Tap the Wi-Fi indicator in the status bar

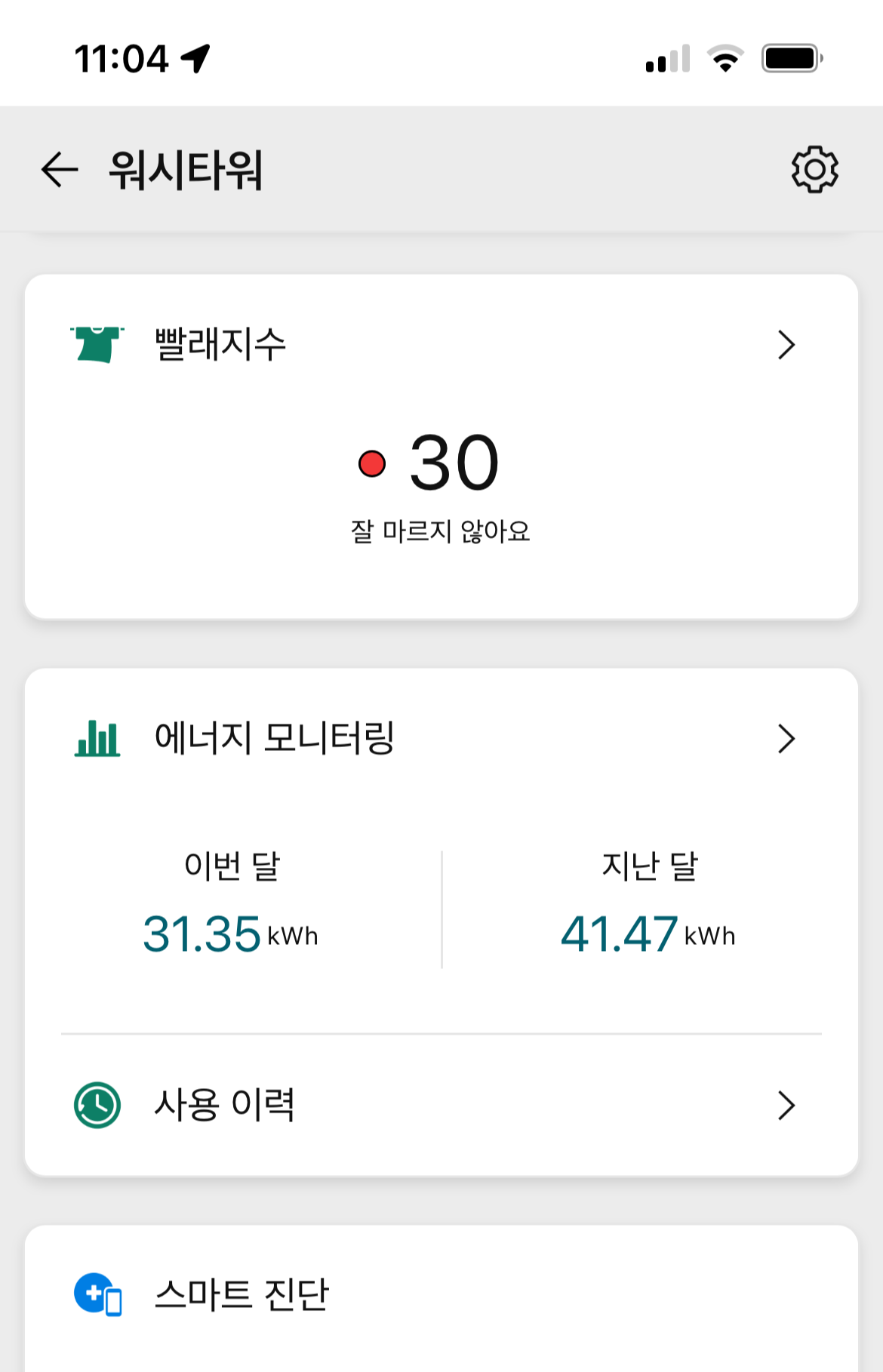pos(727,56)
